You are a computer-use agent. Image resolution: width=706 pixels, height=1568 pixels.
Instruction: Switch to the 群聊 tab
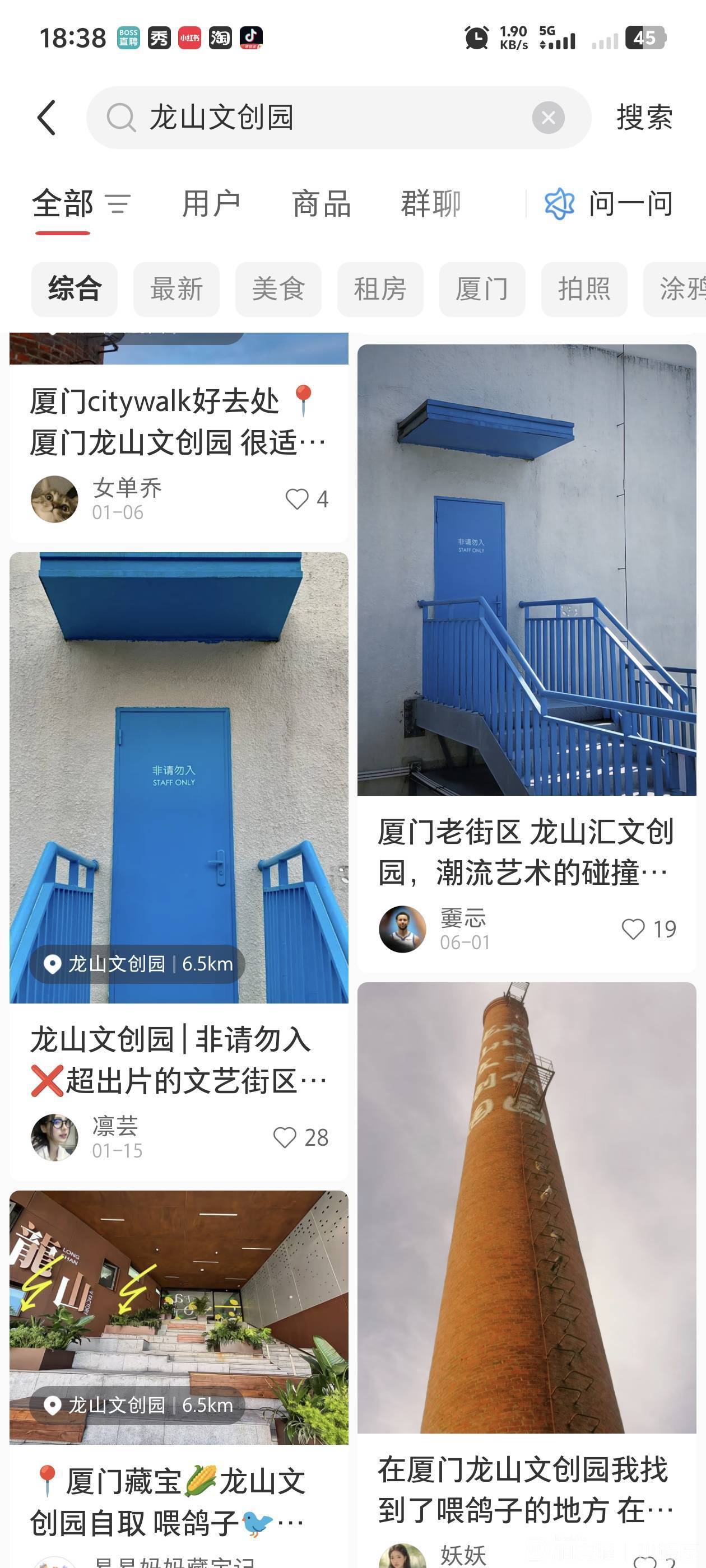(x=431, y=204)
